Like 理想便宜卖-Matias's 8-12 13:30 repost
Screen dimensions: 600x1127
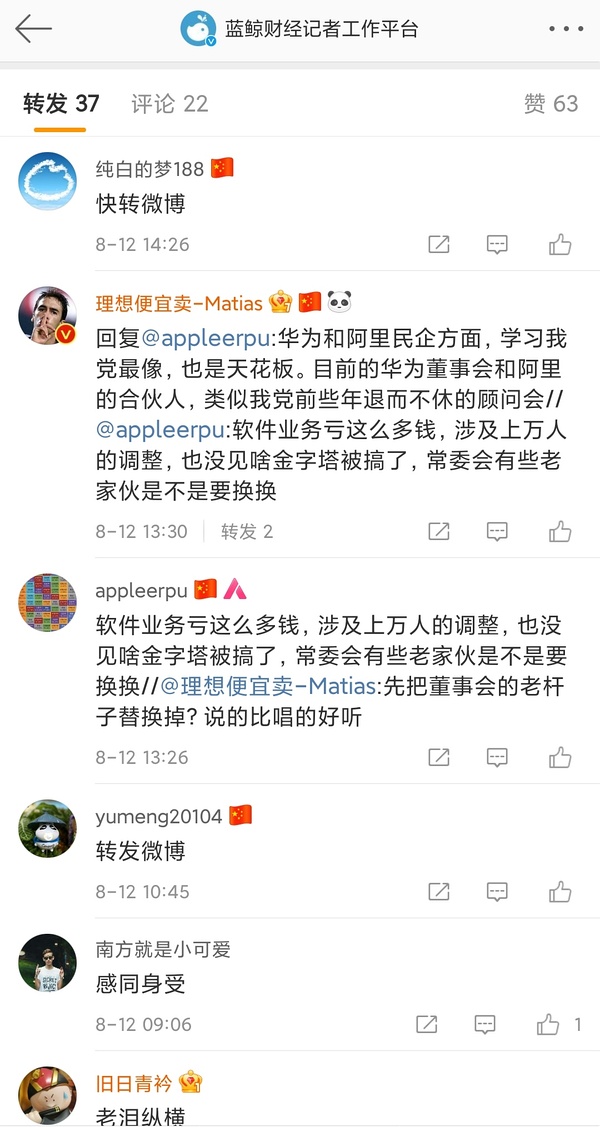[x=560, y=531]
